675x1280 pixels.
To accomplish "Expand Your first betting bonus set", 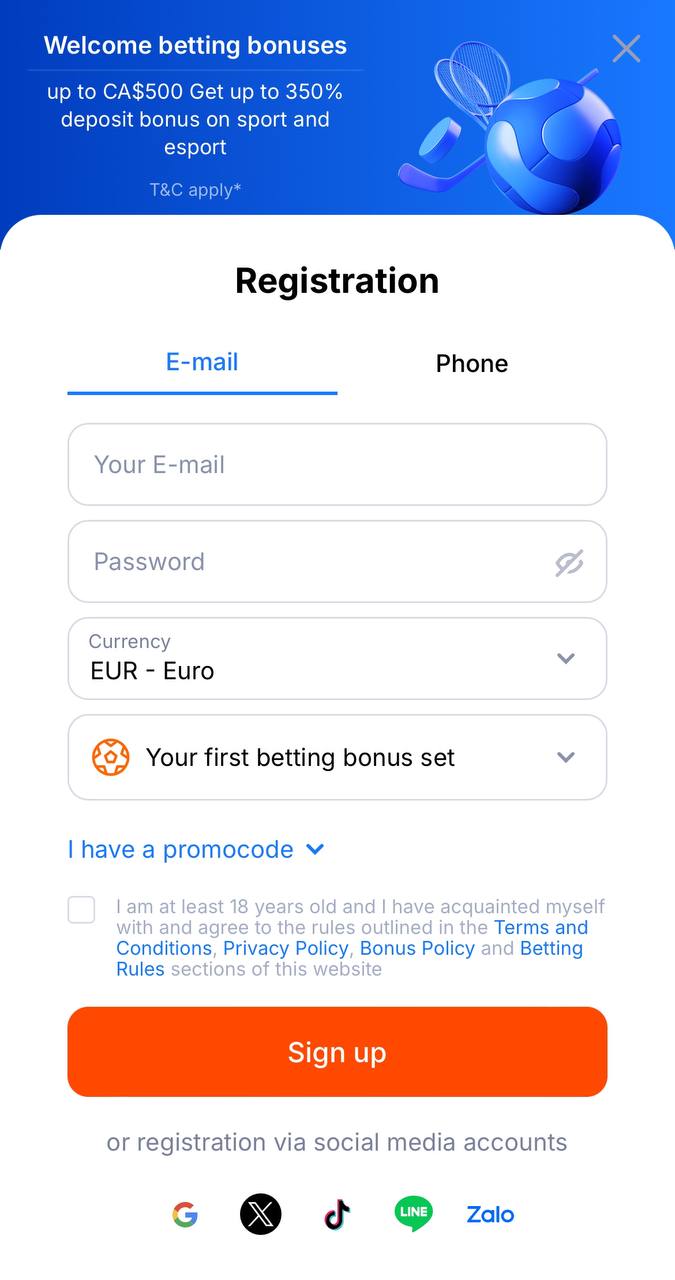I will pyautogui.click(x=337, y=757).
